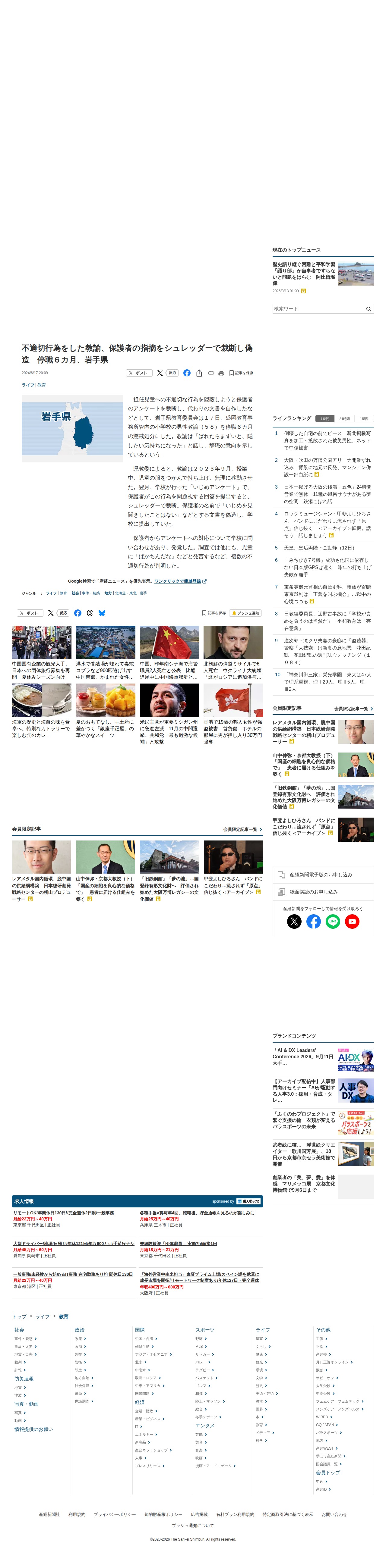
Task: Open the ワンクリックで簡単登録 link
Action: [181, 581]
